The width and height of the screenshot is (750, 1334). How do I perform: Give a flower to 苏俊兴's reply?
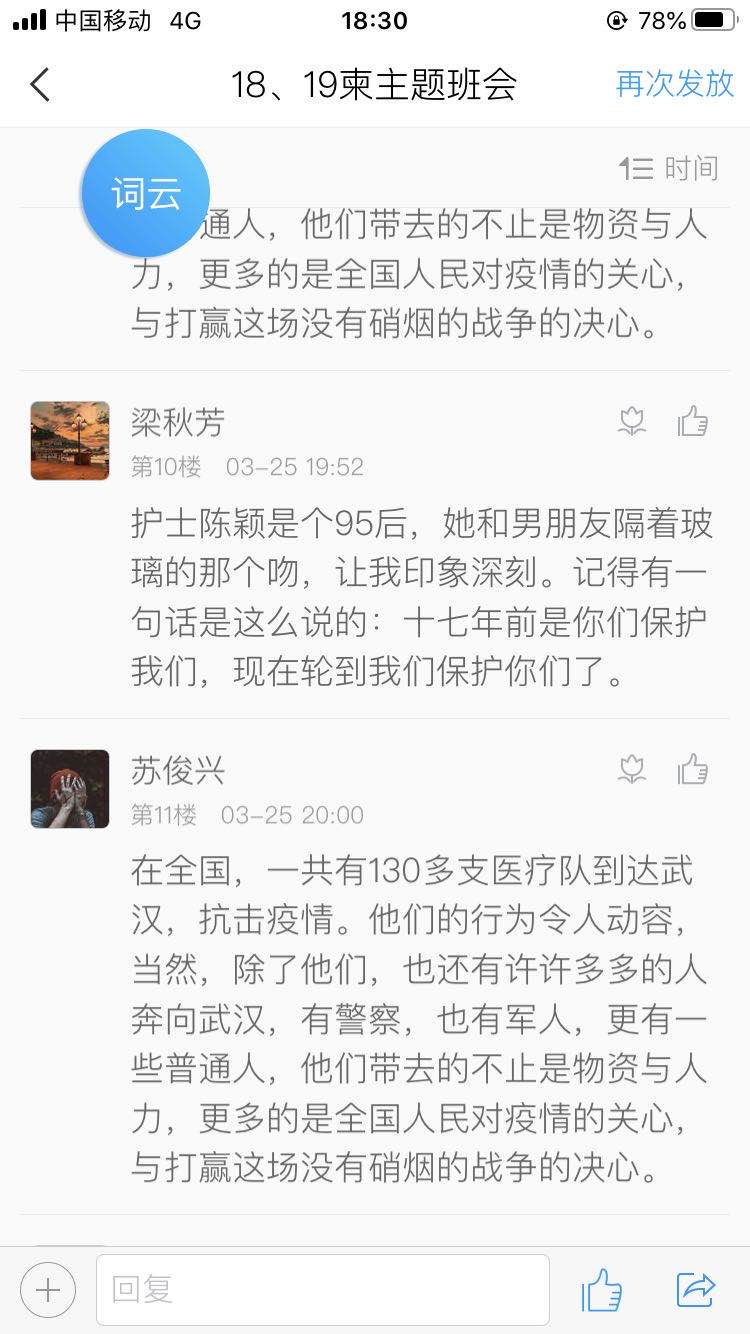pyautogui.click(x=632, y=769)
